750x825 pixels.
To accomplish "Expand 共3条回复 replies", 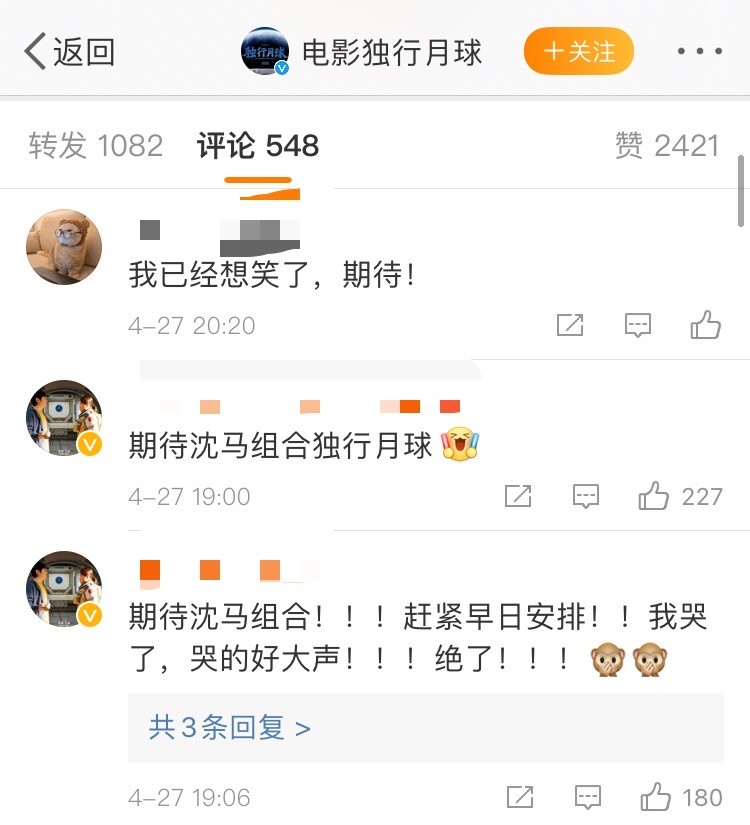I will tap(230, 728).
